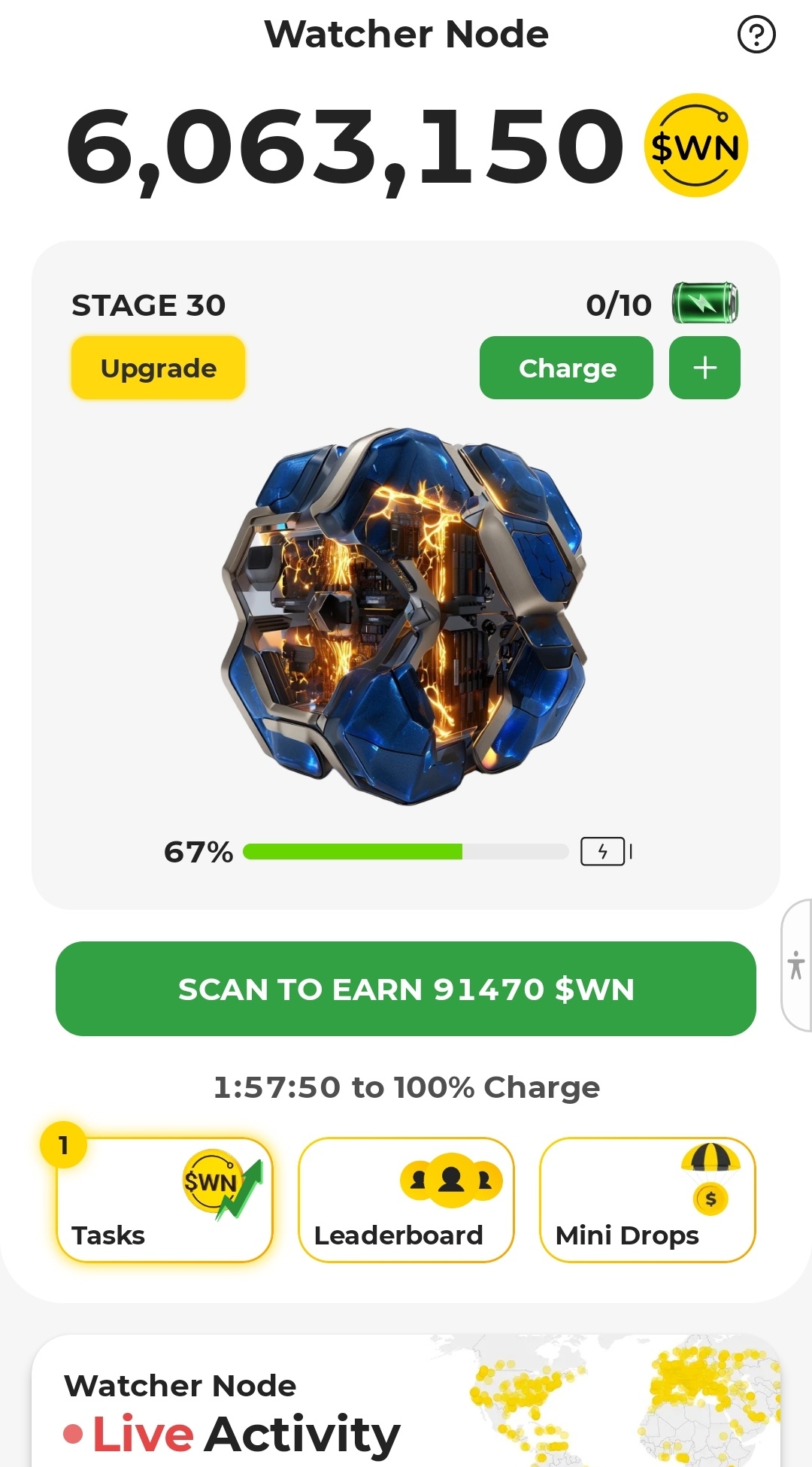Tap the green Charge button
The width and height of the screenshot is (812, 1467).
[566, 368]
